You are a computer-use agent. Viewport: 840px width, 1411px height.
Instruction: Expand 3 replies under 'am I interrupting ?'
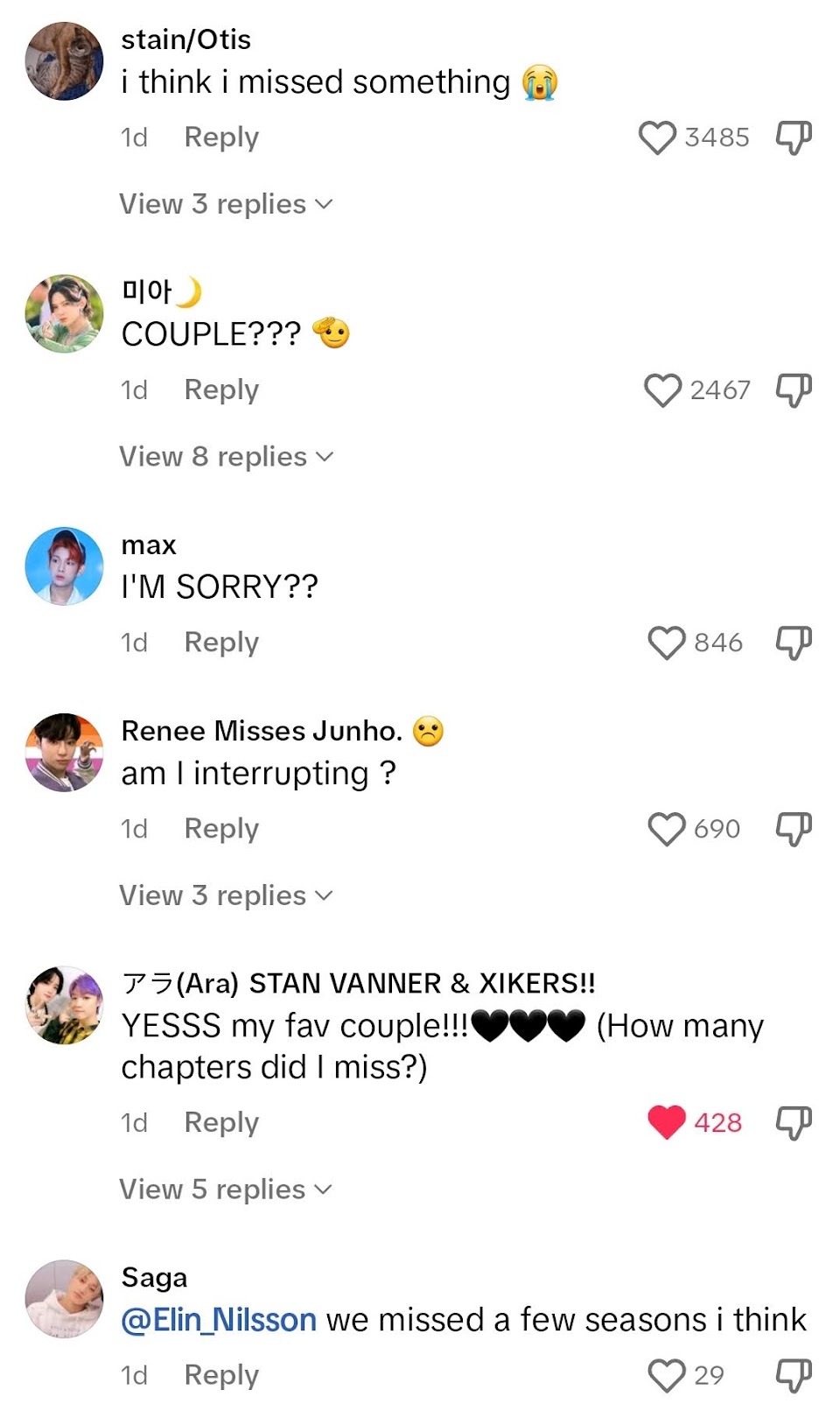coord(226,895)
